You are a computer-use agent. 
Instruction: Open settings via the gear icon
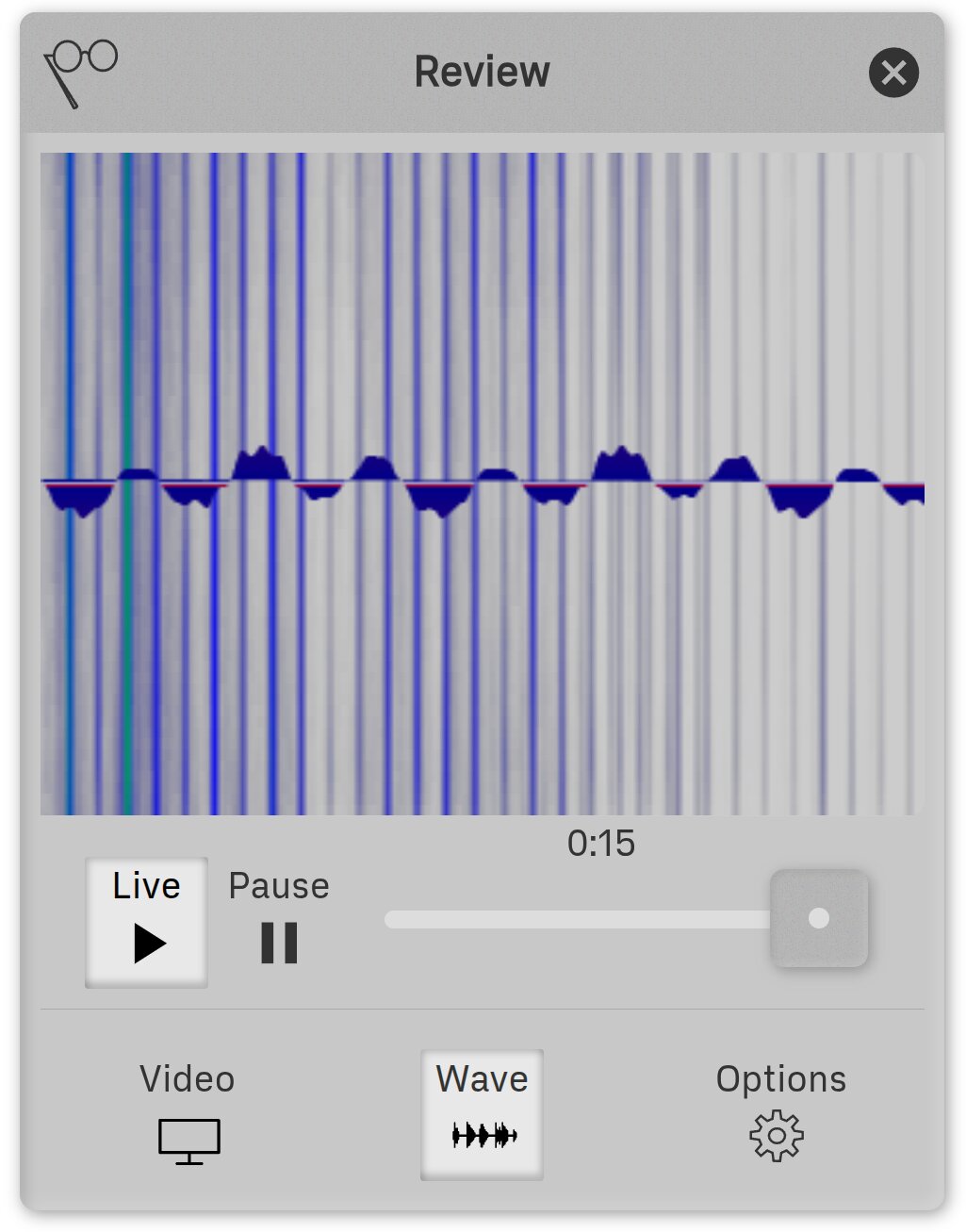(778, 1136)
